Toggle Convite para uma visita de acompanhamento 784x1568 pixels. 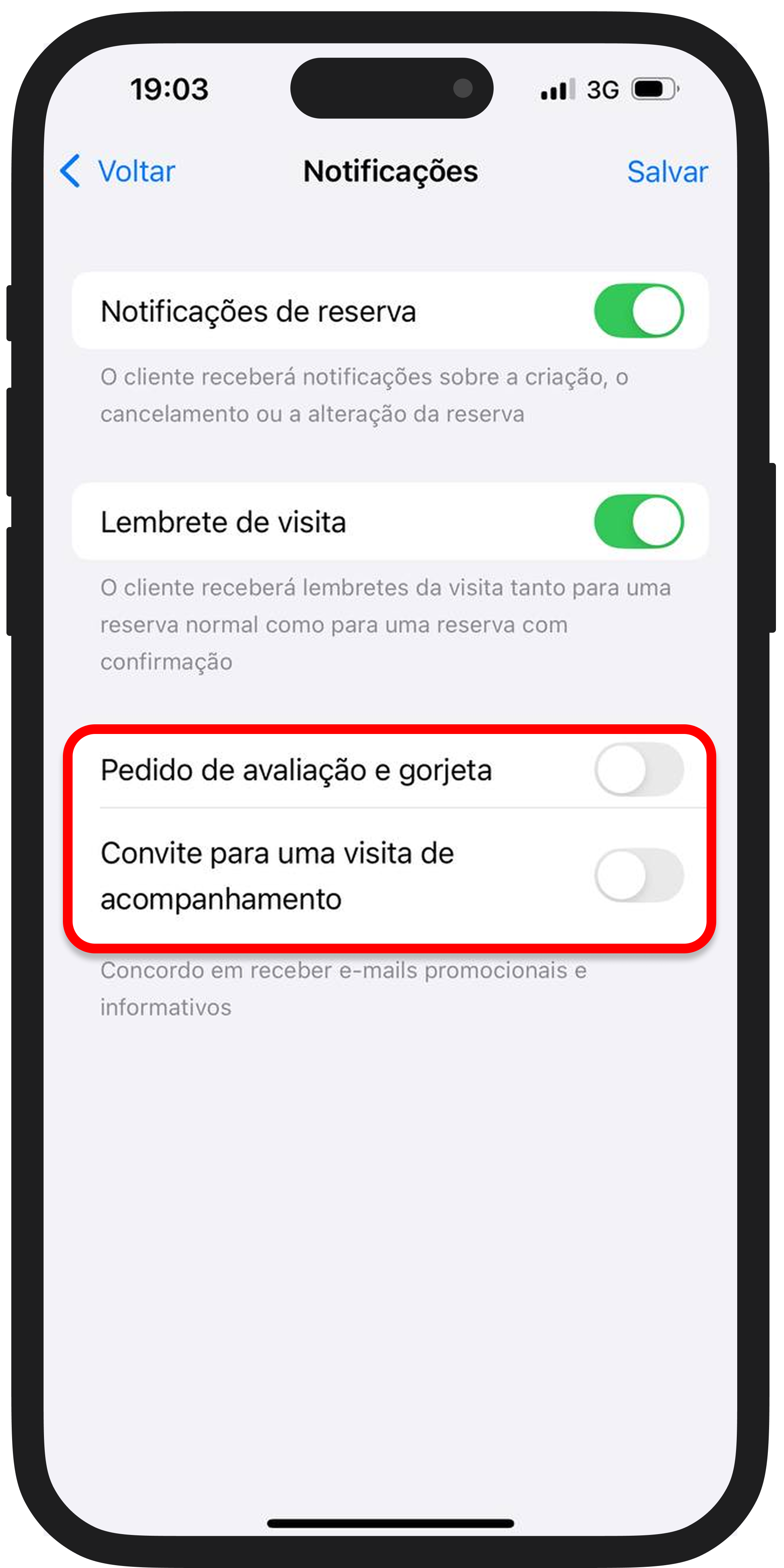click(x=638, y=875)
